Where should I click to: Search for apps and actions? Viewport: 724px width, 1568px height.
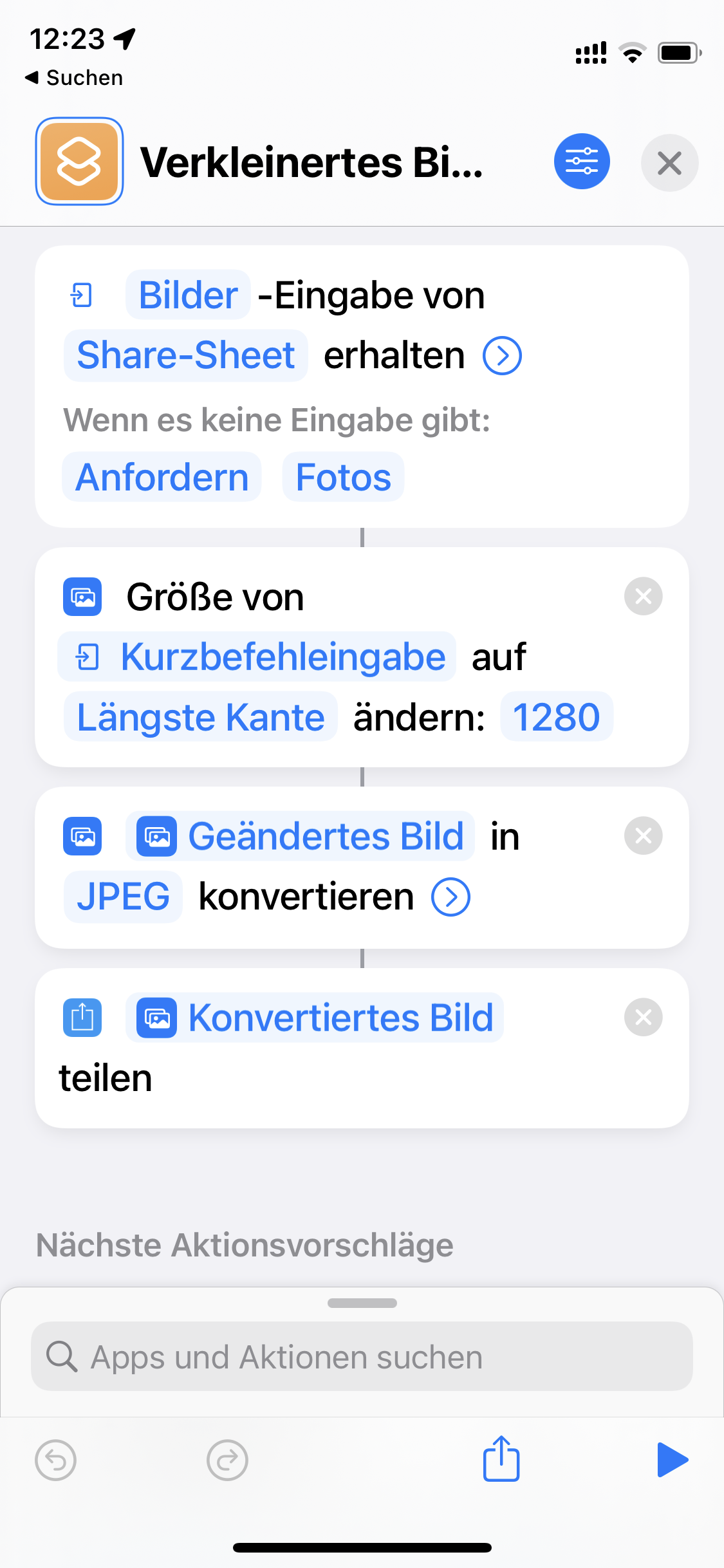point(362,1357)
